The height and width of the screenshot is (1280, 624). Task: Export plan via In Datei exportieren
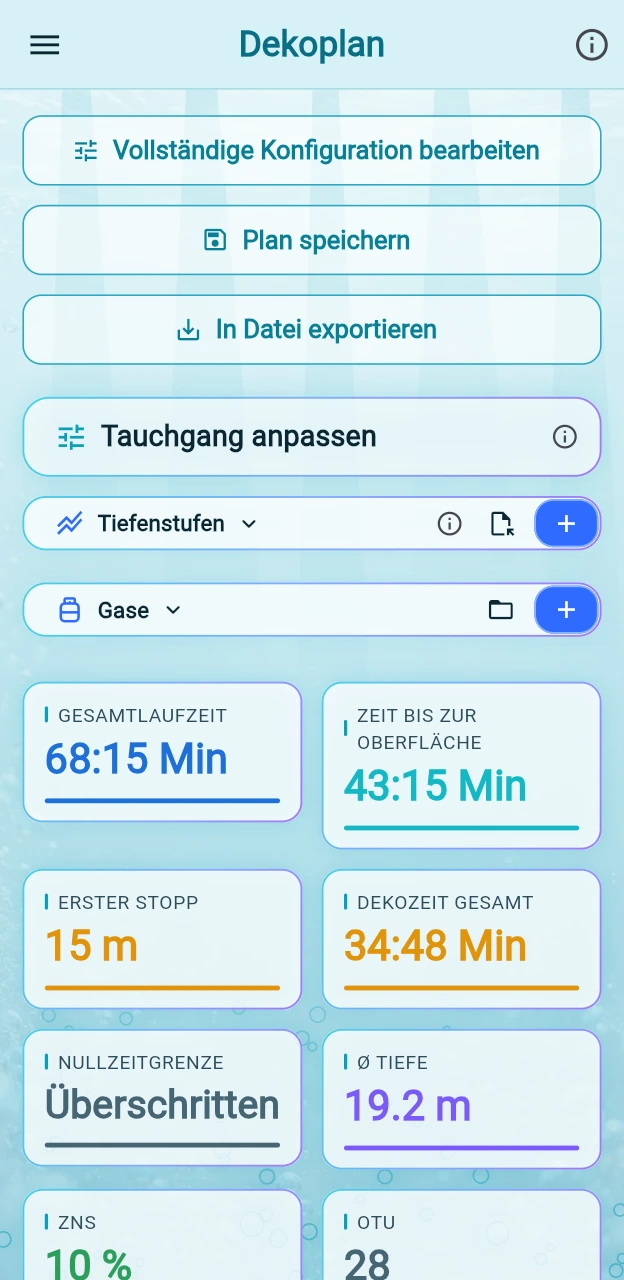[312, 329]
